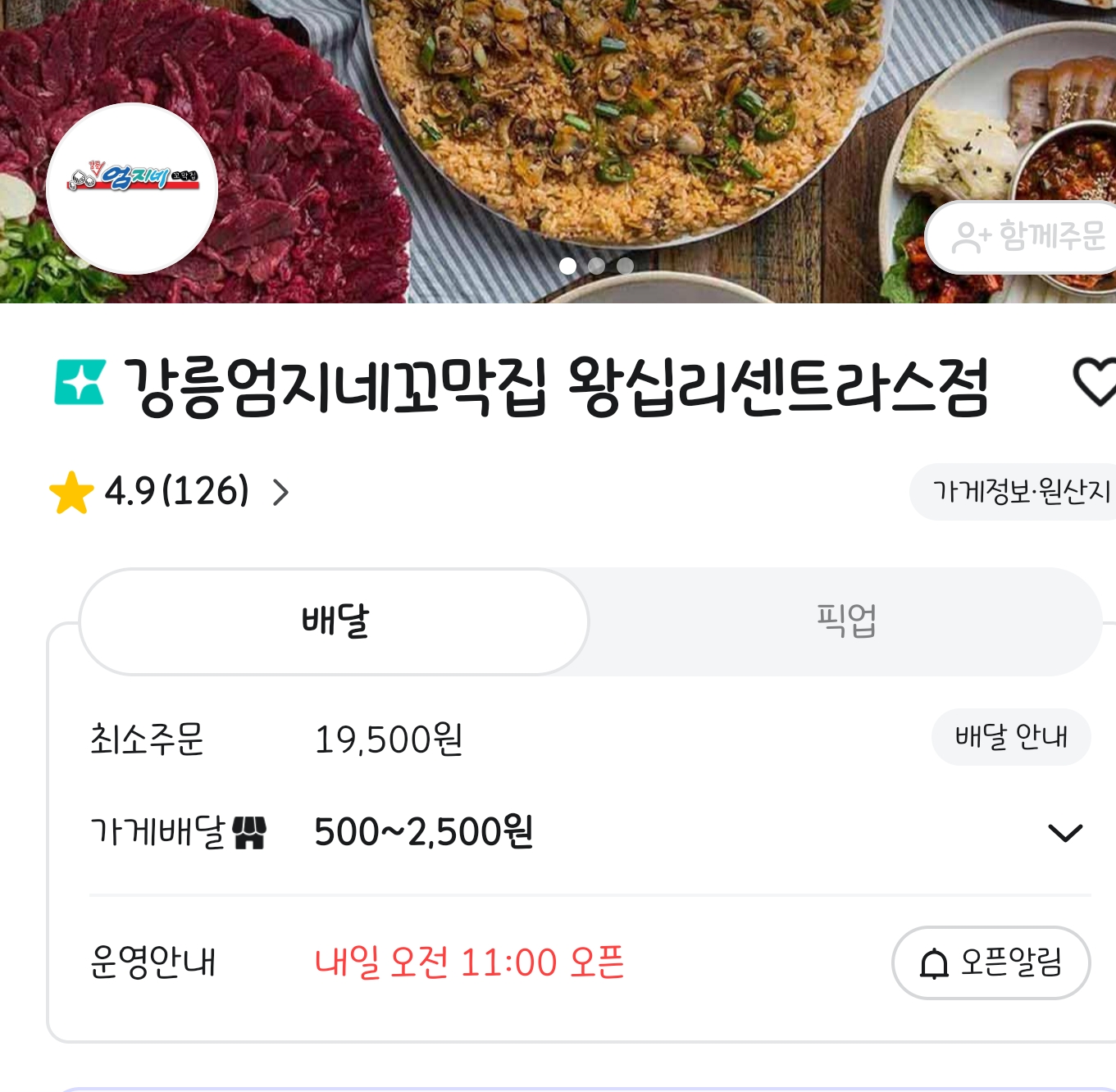The width and height of the screenshot is (1116, 1092).
Task: Expand the 가게배달 delivery fee details
Action: [x=1064, y=833]
